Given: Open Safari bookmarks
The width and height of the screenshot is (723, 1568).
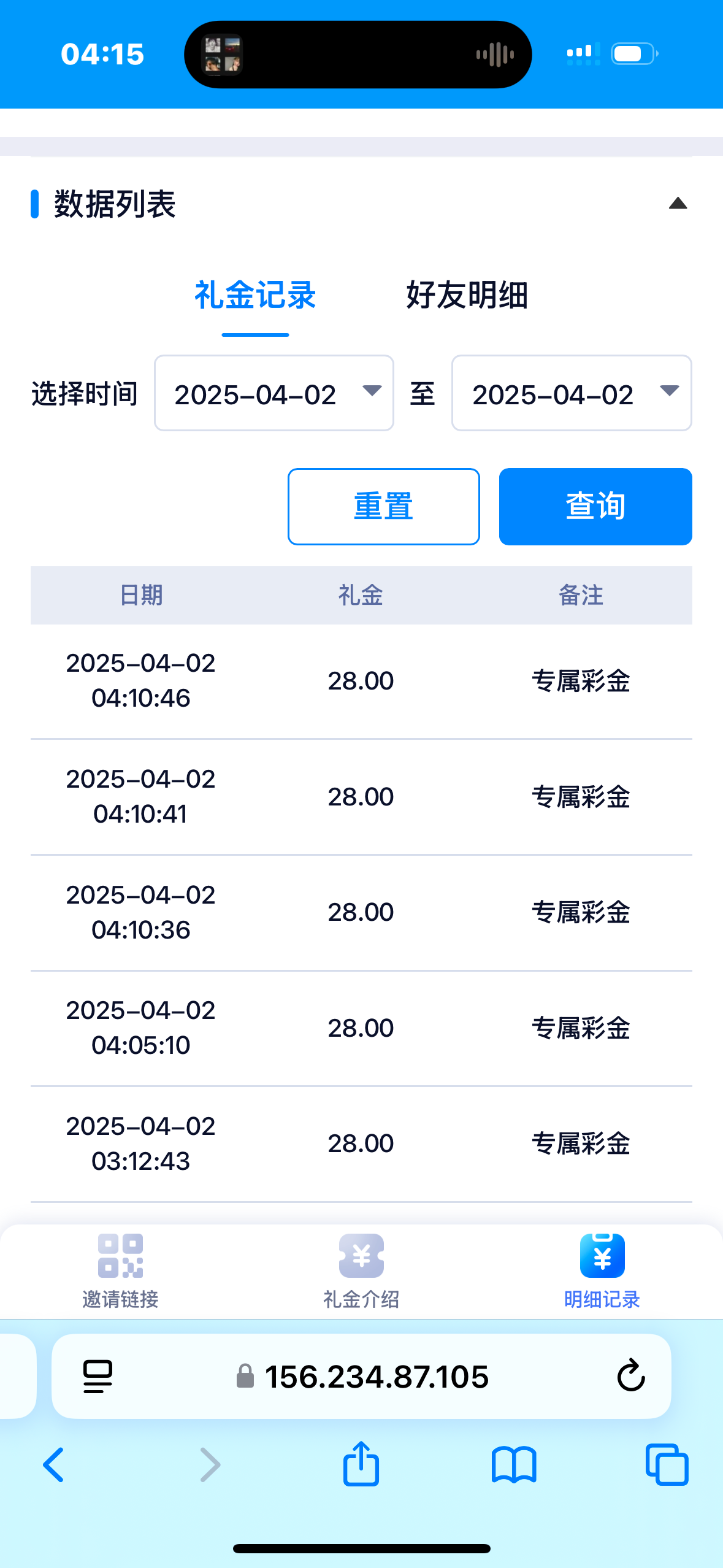Looking at the screenshot, I should click(514, 1465).
